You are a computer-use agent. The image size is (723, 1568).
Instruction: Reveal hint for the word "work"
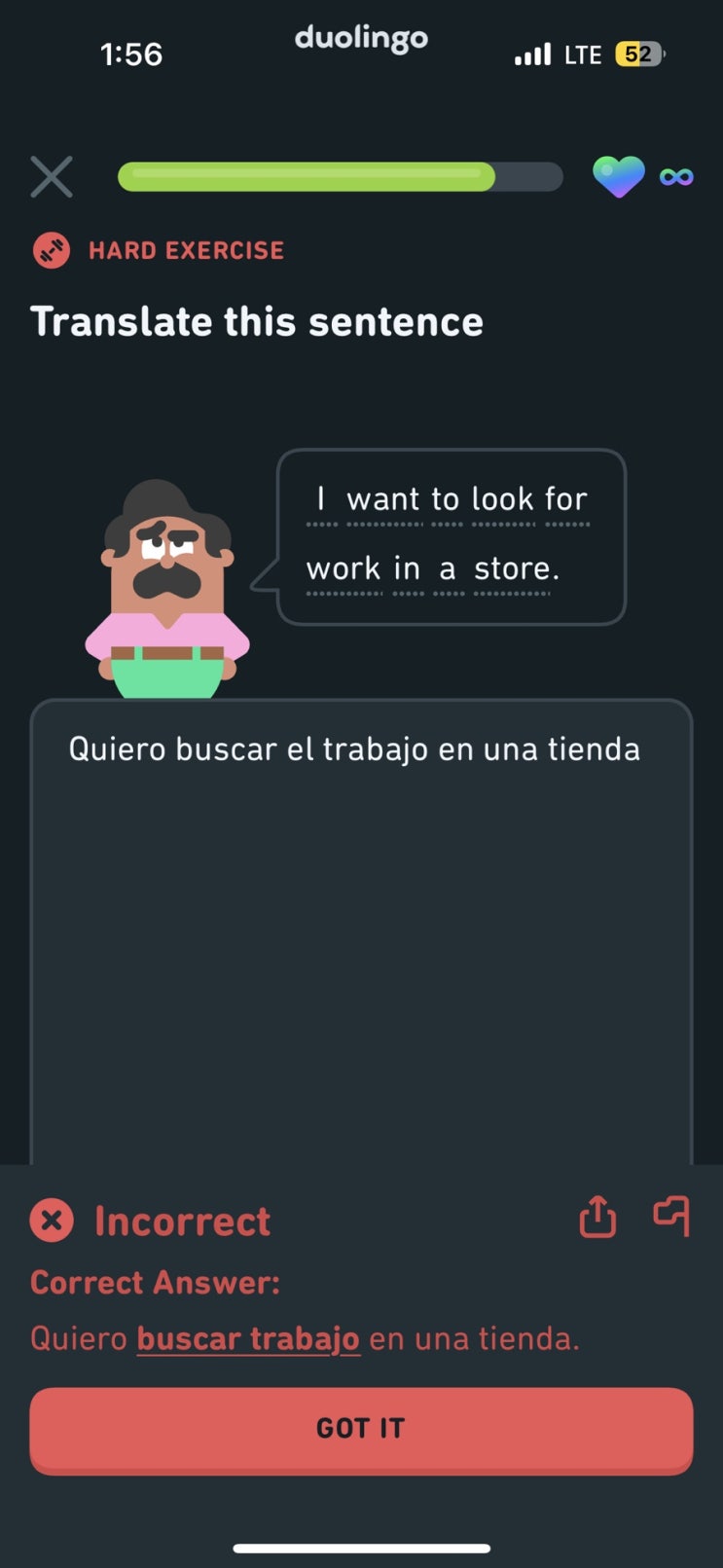[343, 568]
